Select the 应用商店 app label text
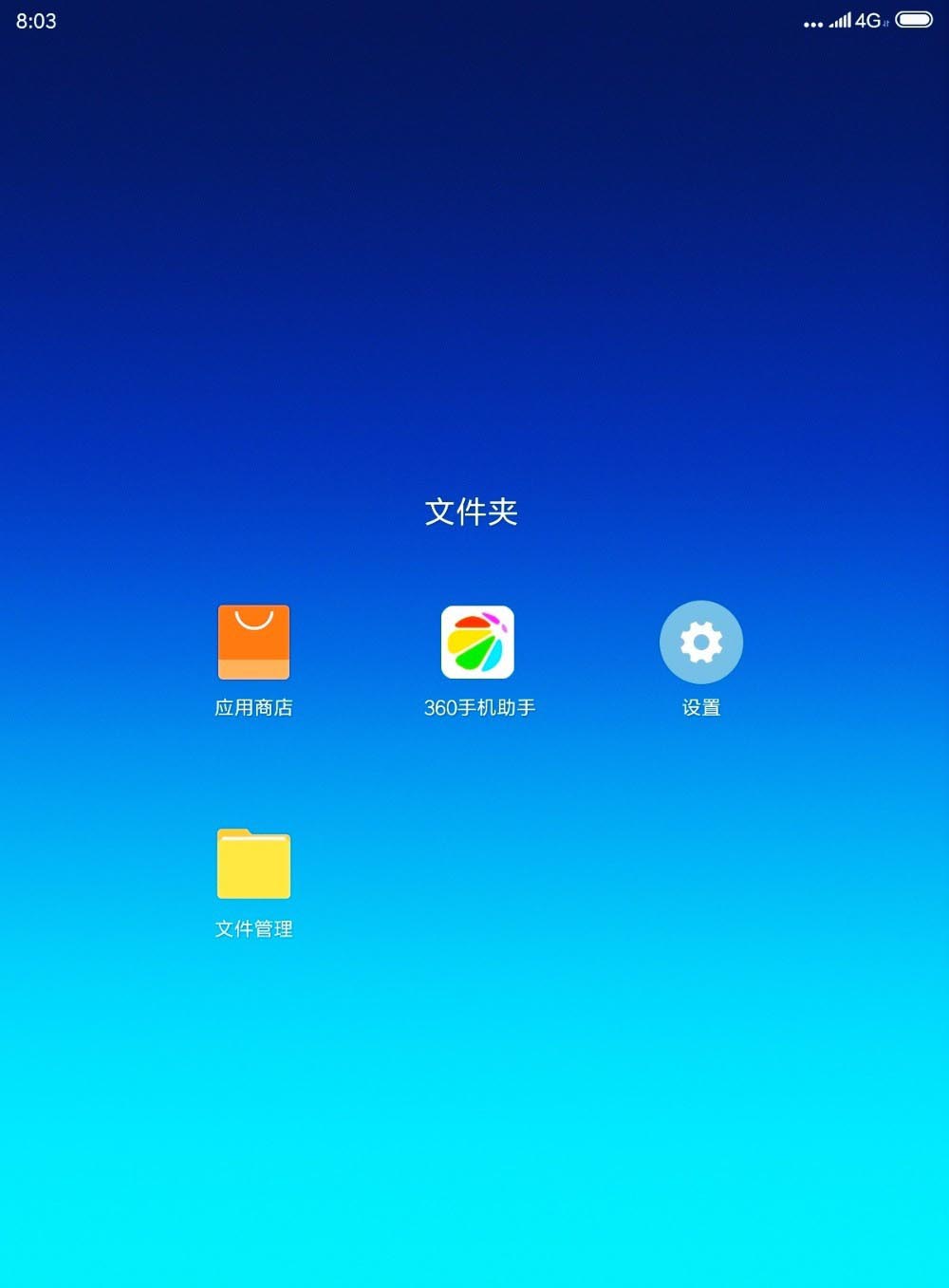This screenshot has width=949, height=1288. pyautogui.click(x=253, y=707)
